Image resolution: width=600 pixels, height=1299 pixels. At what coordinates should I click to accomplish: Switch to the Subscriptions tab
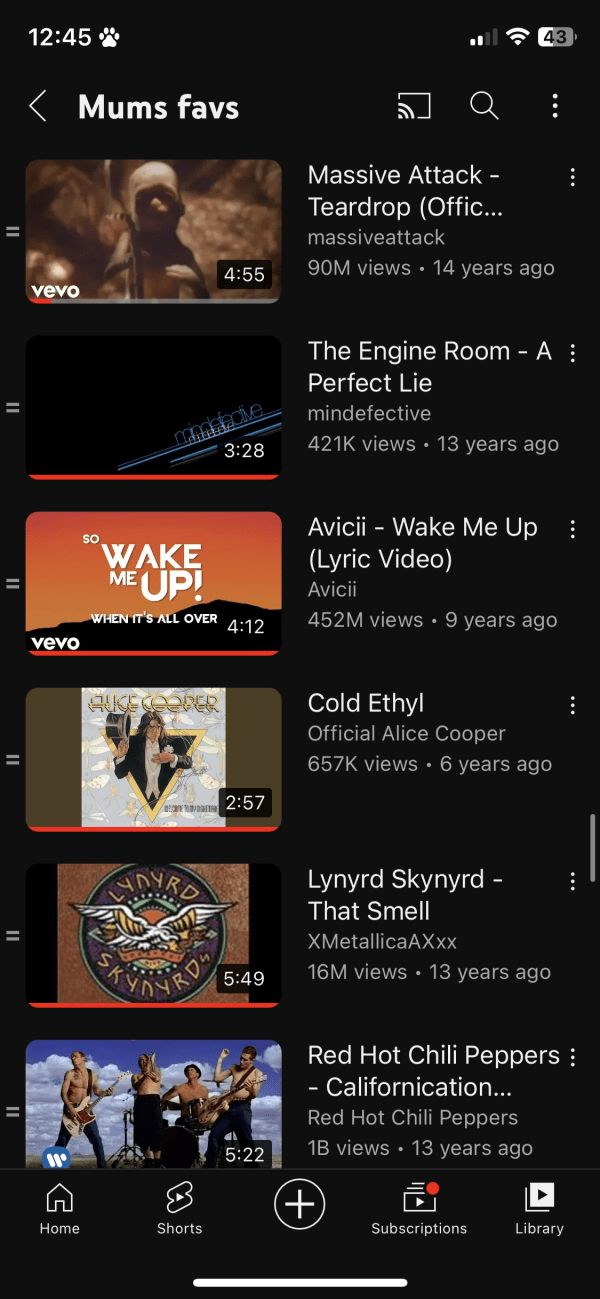tap(419, 1208)
